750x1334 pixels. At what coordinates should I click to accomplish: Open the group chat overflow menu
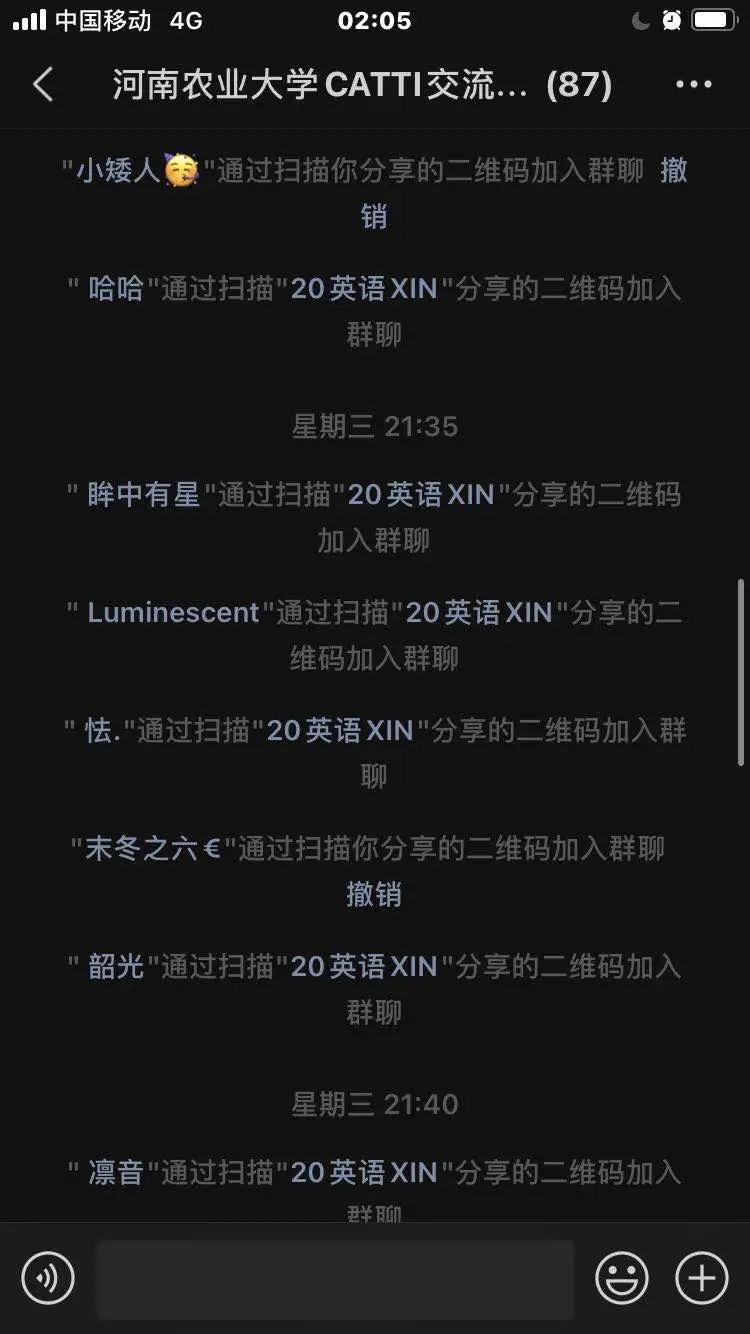point(693,85)
